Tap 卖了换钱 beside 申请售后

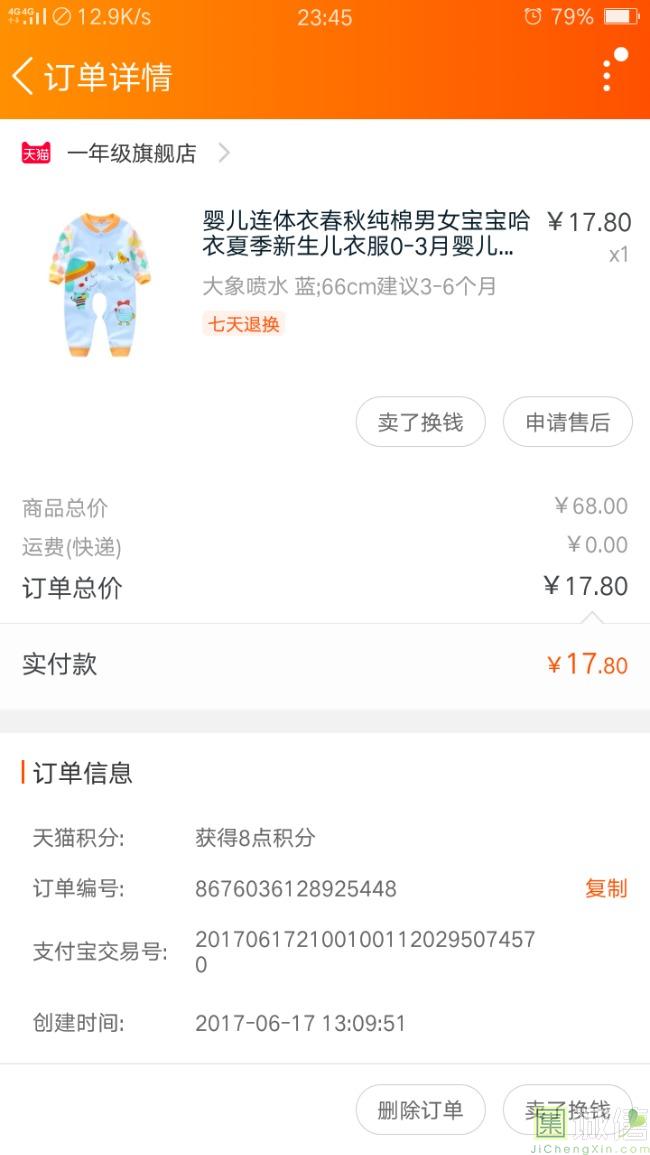click(421, 422)
